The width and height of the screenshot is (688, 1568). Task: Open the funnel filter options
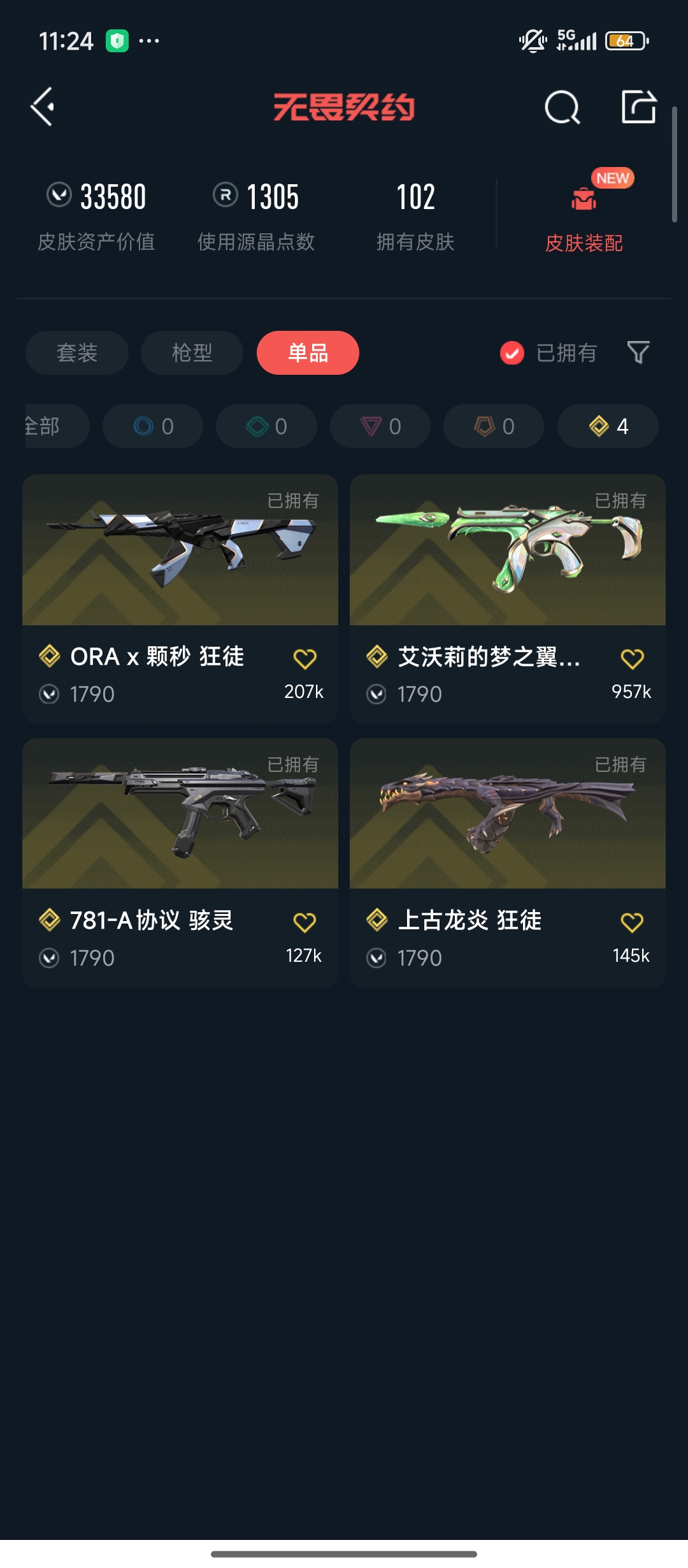click(638, 352)
